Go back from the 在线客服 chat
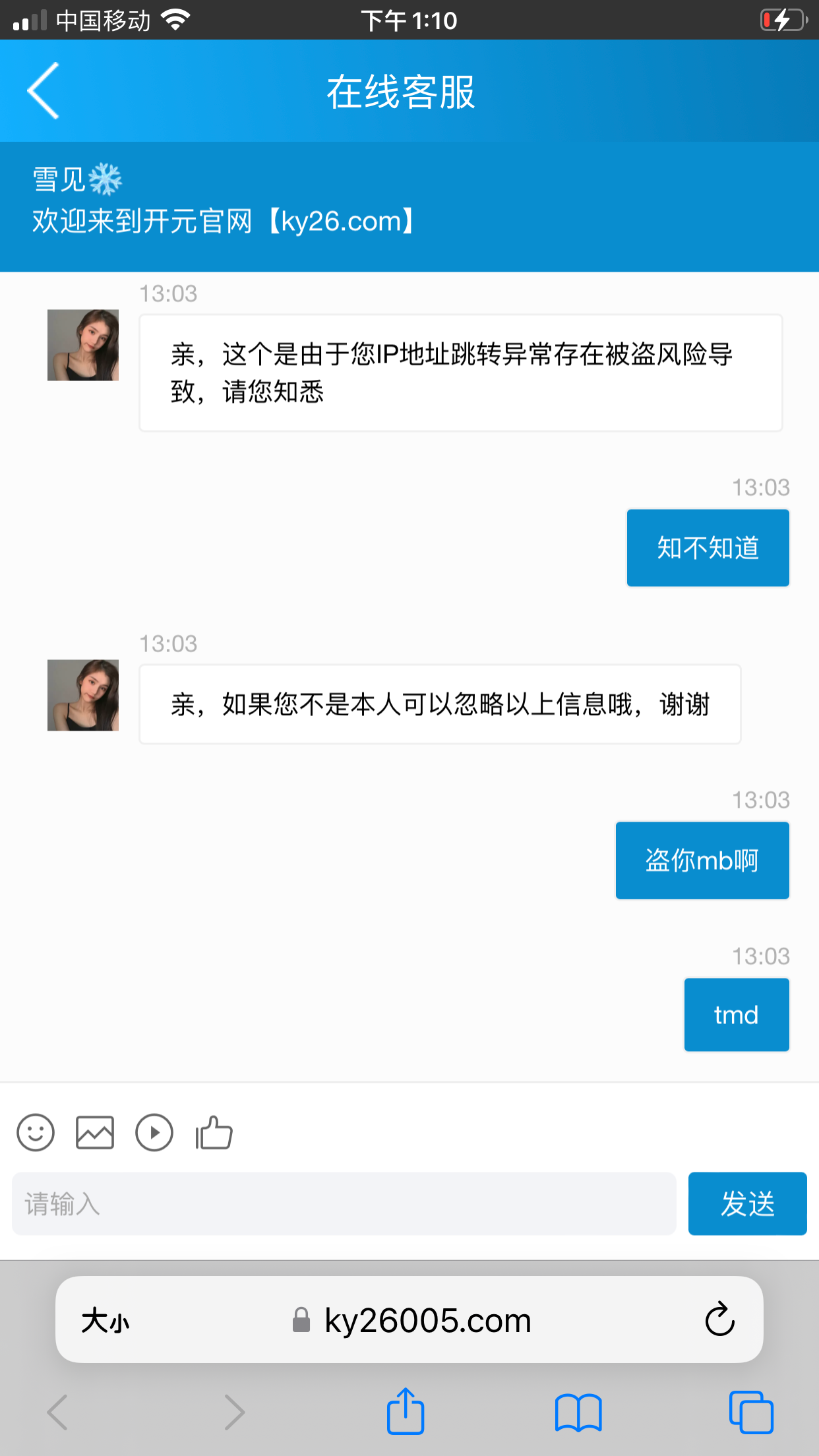 (x=44, y=91)
